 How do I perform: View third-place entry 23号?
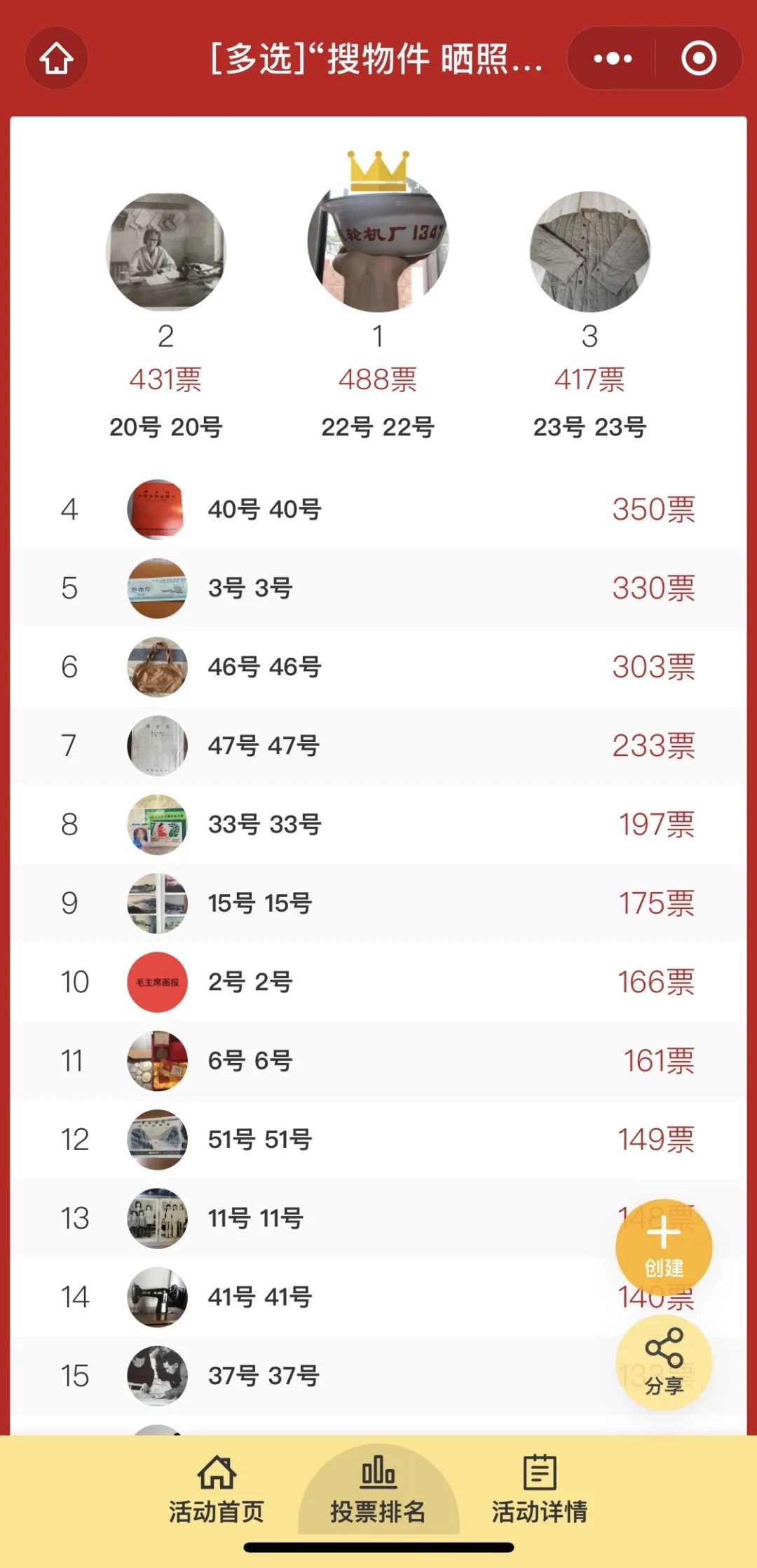click(x=589, y=252)
